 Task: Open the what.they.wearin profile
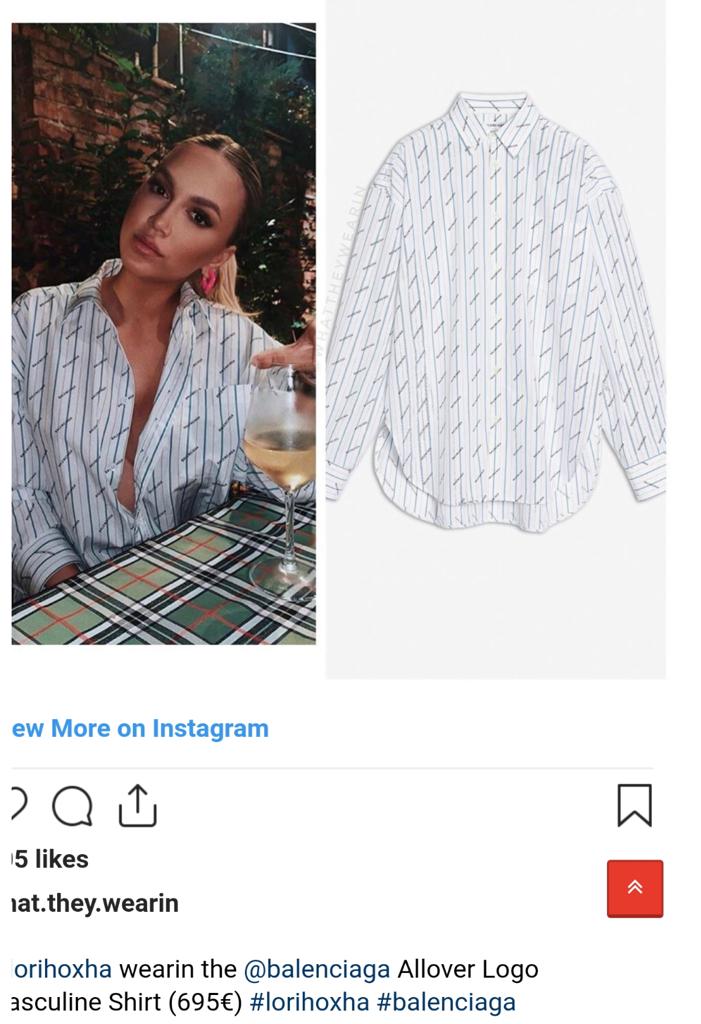click(x=94, y=903)
